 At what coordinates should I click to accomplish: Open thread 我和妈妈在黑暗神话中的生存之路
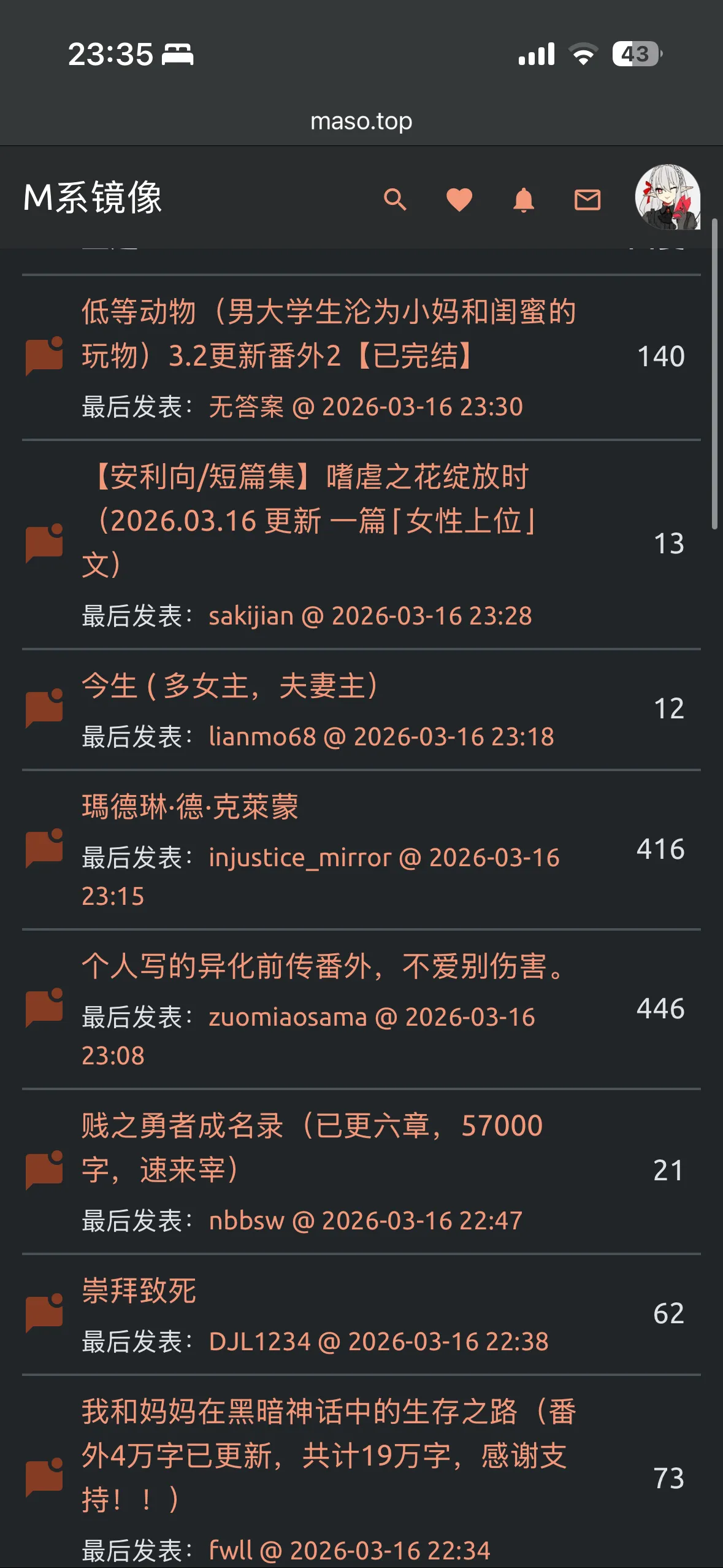click(329, 1455)
